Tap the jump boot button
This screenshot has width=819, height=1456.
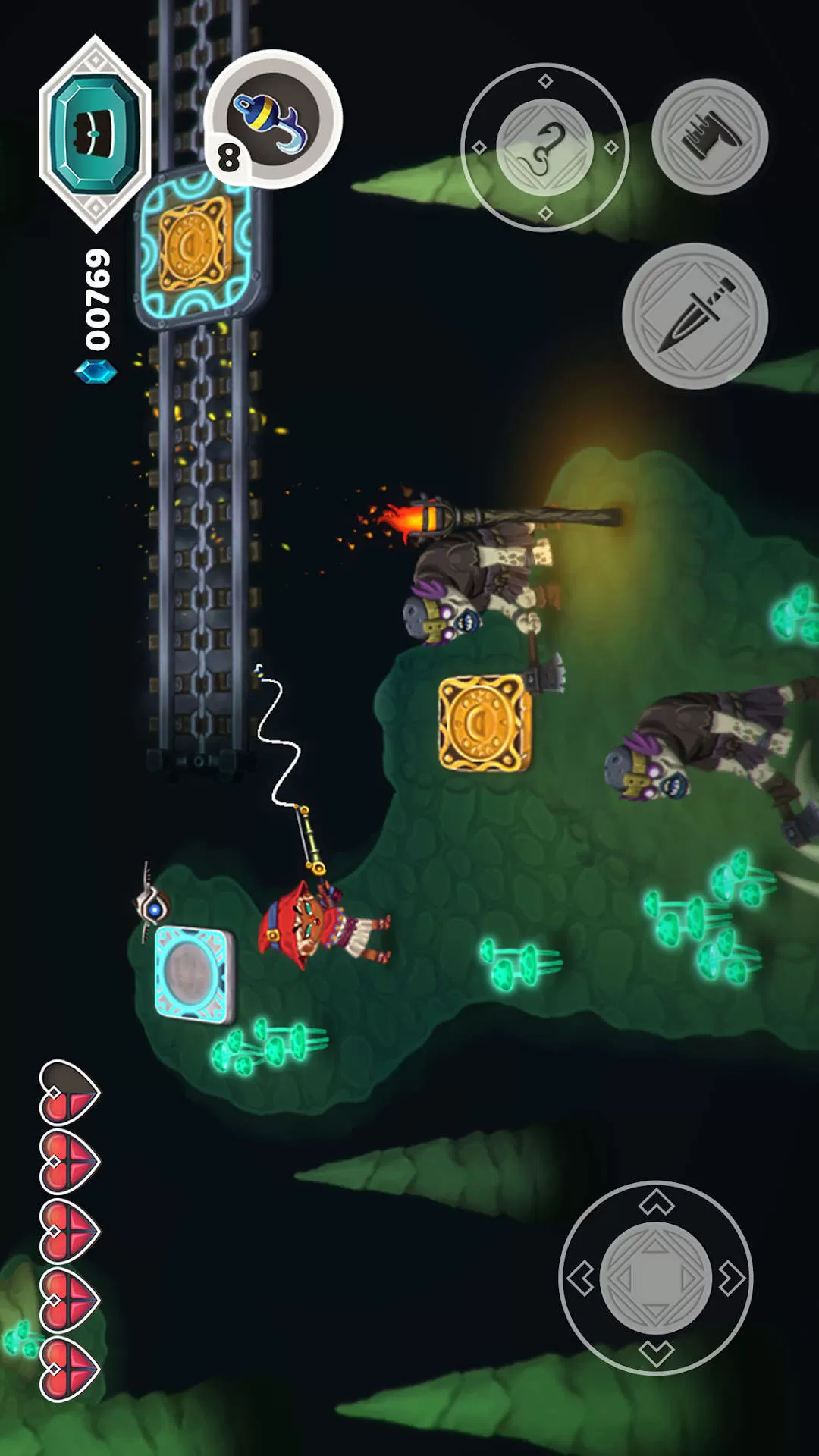coord(710,136)
